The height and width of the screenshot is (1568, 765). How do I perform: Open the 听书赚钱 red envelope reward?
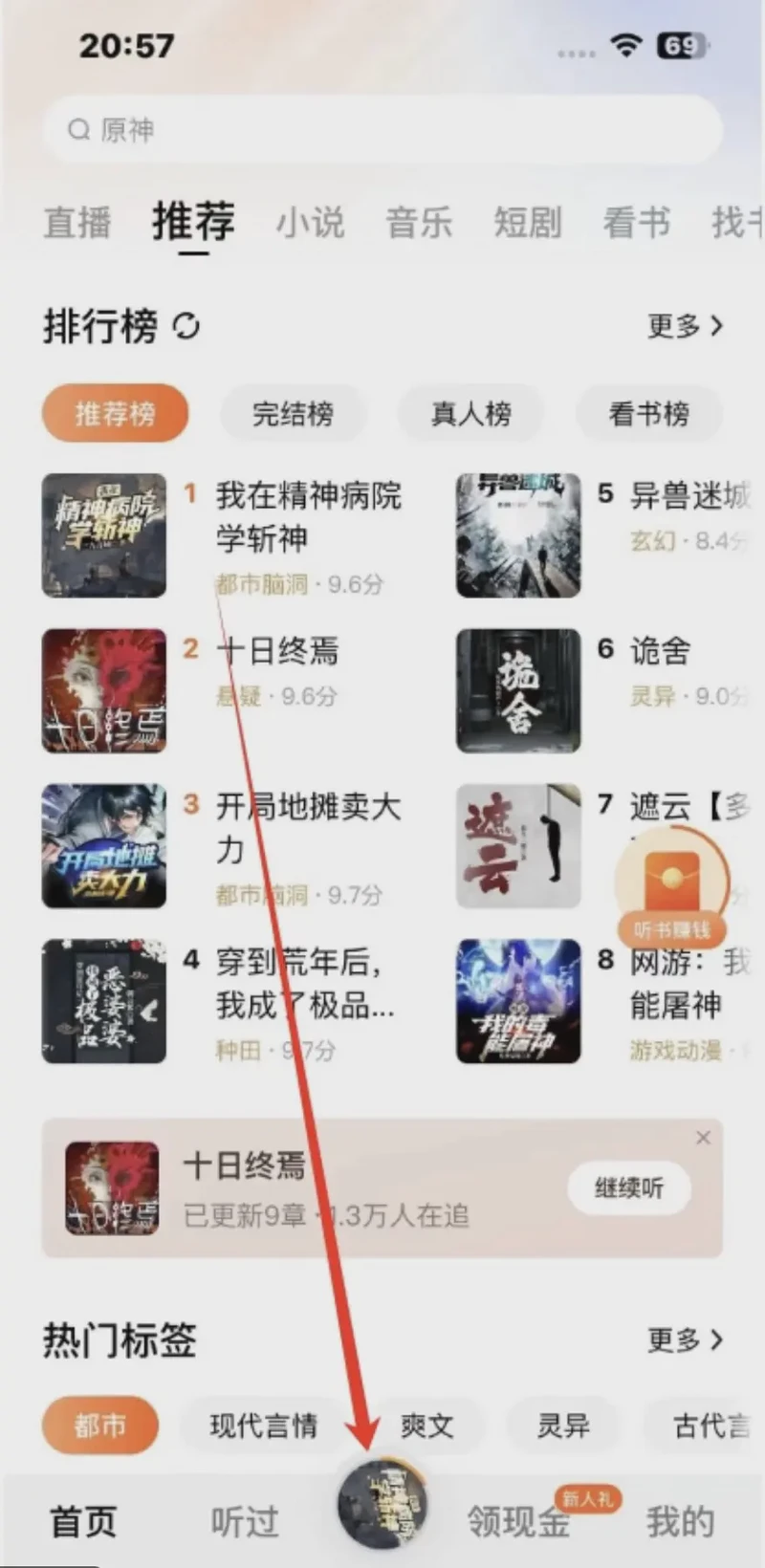tap(673, 884)
